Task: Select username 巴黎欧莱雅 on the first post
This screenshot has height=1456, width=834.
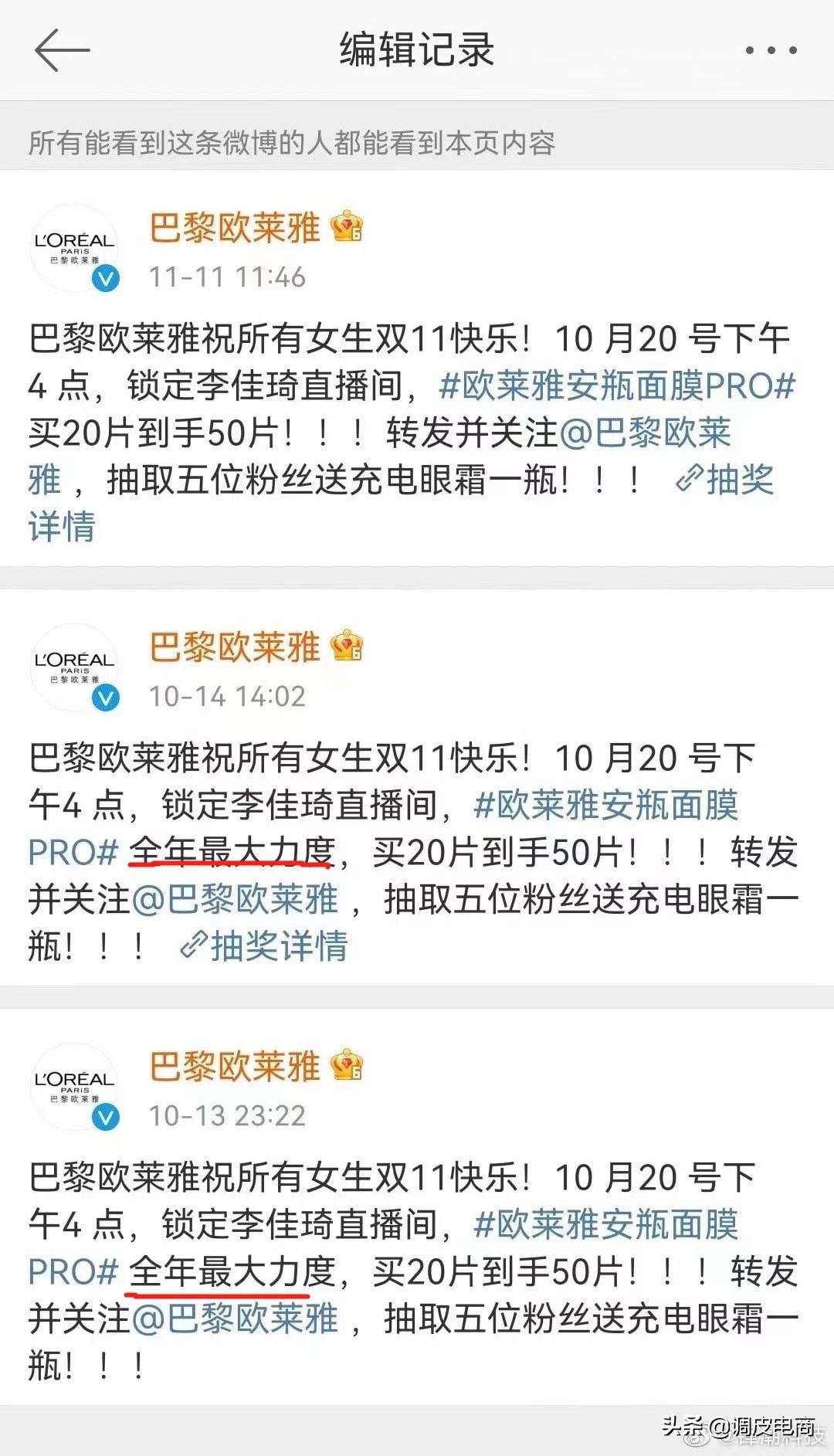Action: (232, 229)
